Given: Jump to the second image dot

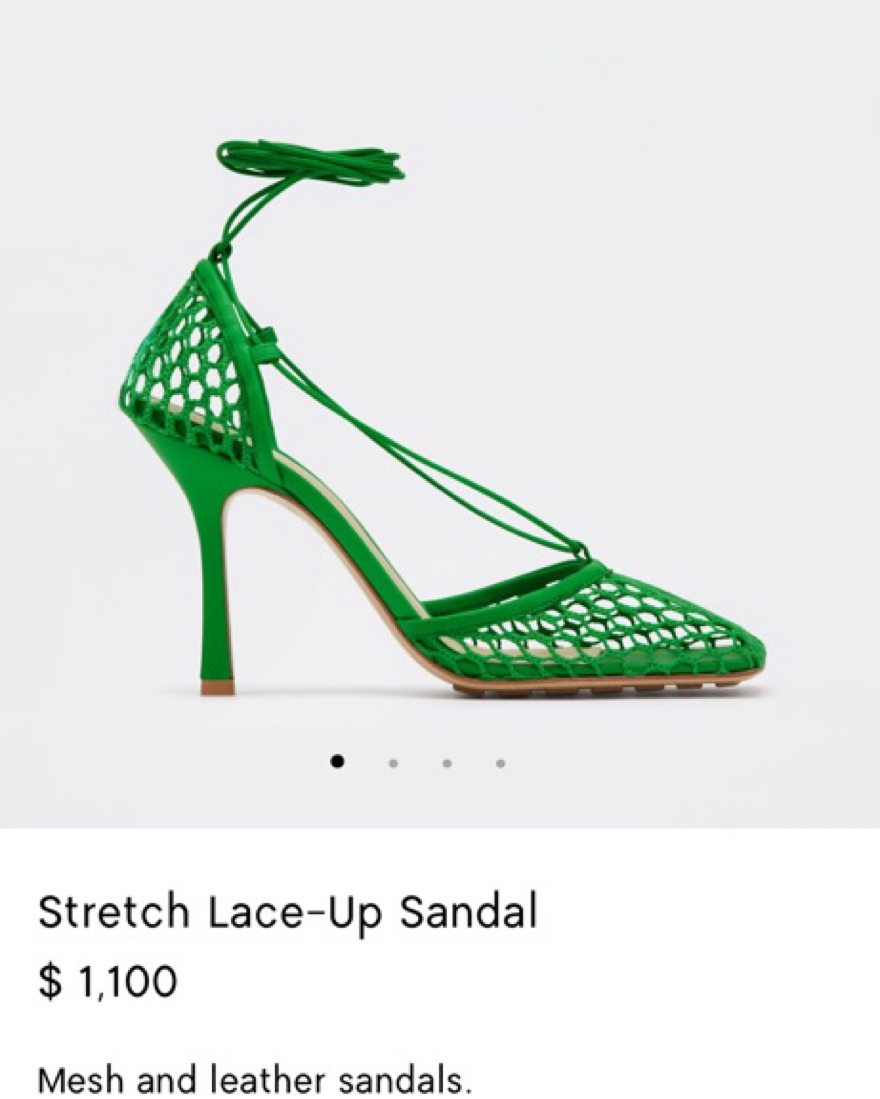Looking at the screenshot, I should (x=393, y=763).
